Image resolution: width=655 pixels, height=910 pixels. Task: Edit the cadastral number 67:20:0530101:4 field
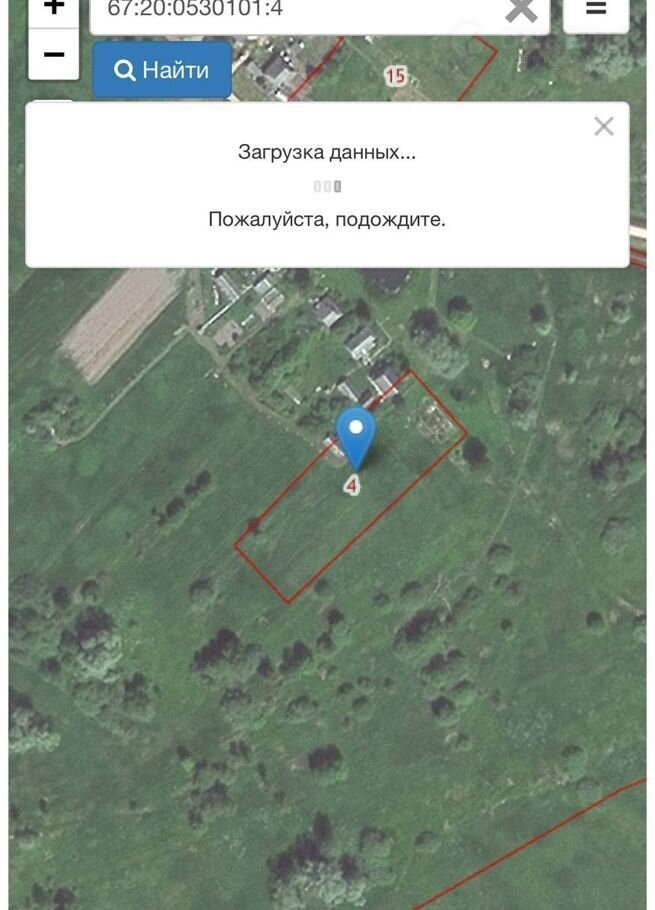290,10
